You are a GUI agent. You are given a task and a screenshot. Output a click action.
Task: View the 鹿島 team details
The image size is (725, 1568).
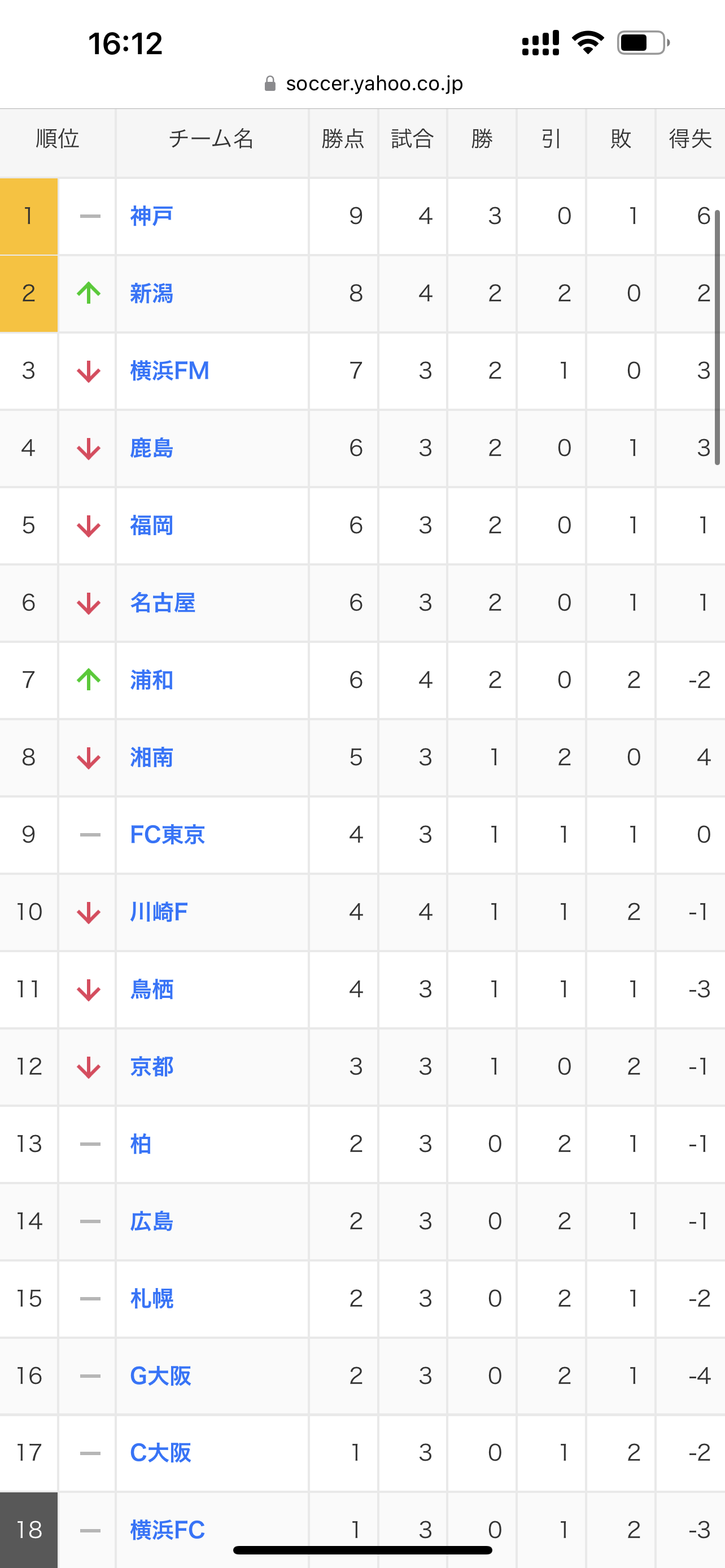(x=151, y=448)
